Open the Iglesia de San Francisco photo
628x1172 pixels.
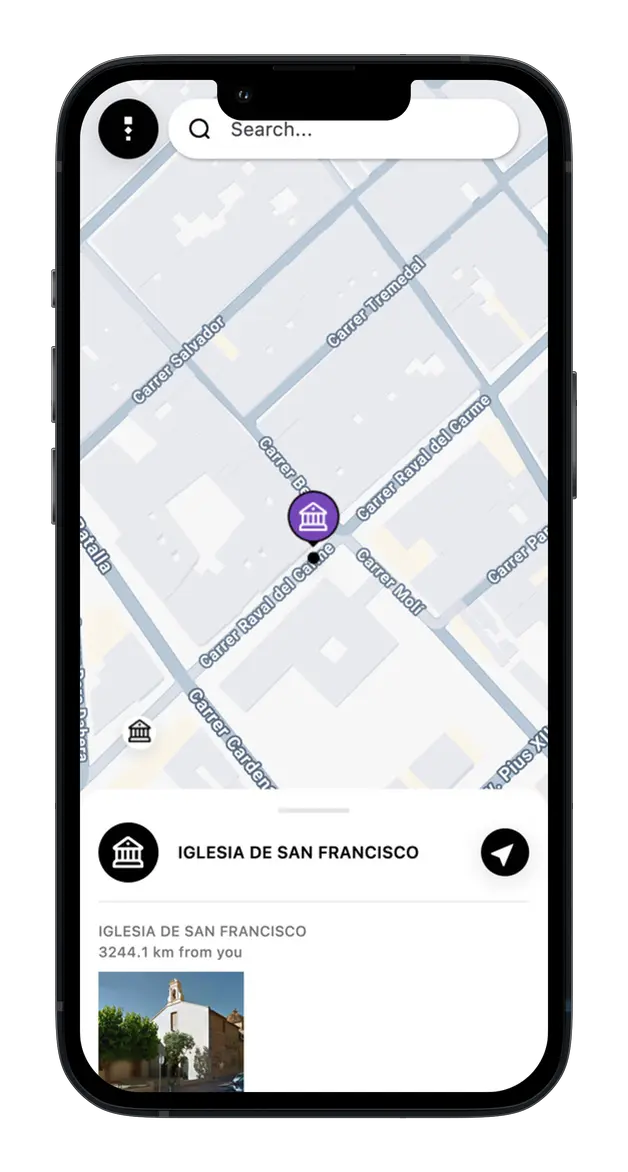pyautogui.click(x=171, y=1030)
